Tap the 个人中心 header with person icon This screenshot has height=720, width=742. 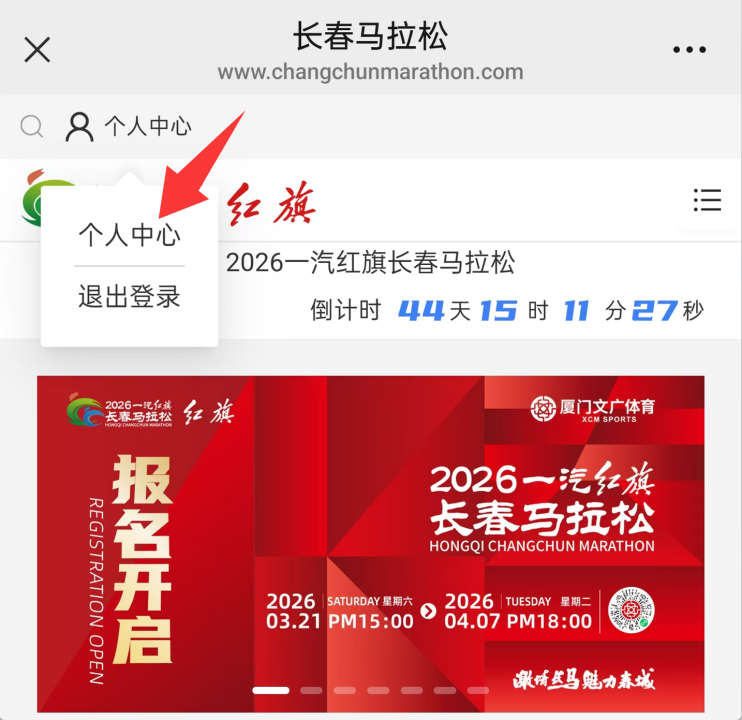click(x=128, y=126)
